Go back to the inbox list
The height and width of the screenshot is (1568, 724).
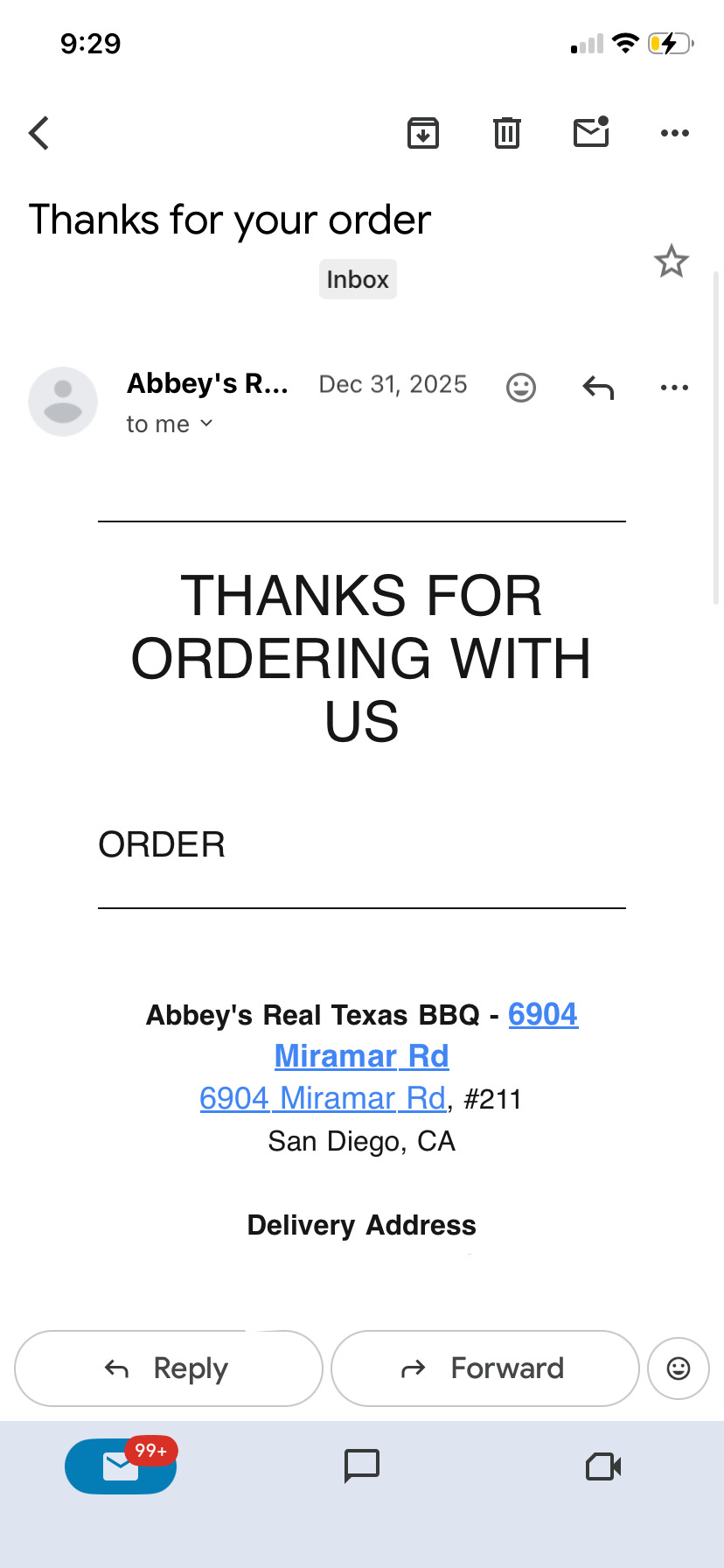(39, 133)
